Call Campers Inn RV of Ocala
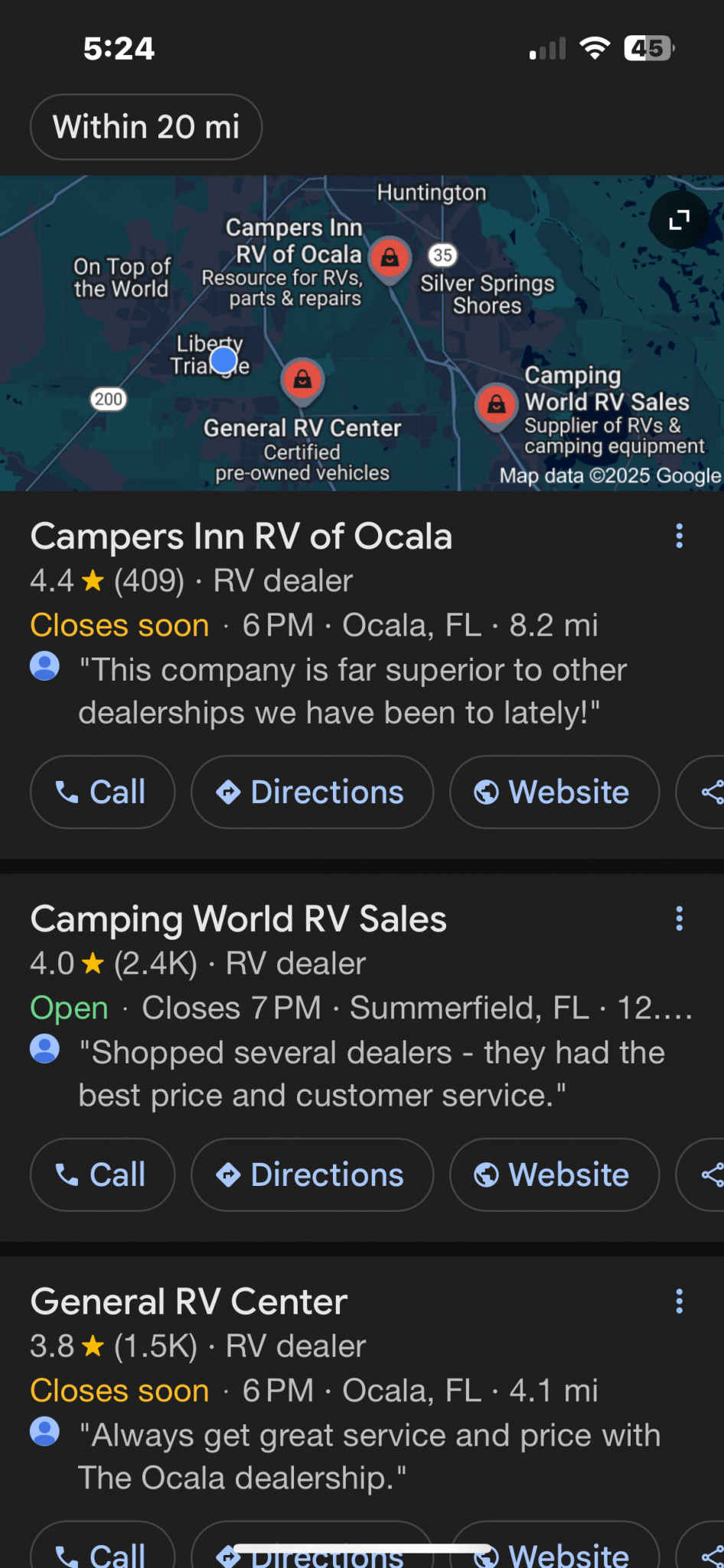Viewport: 724px width, 1568px height. point(103,792)
